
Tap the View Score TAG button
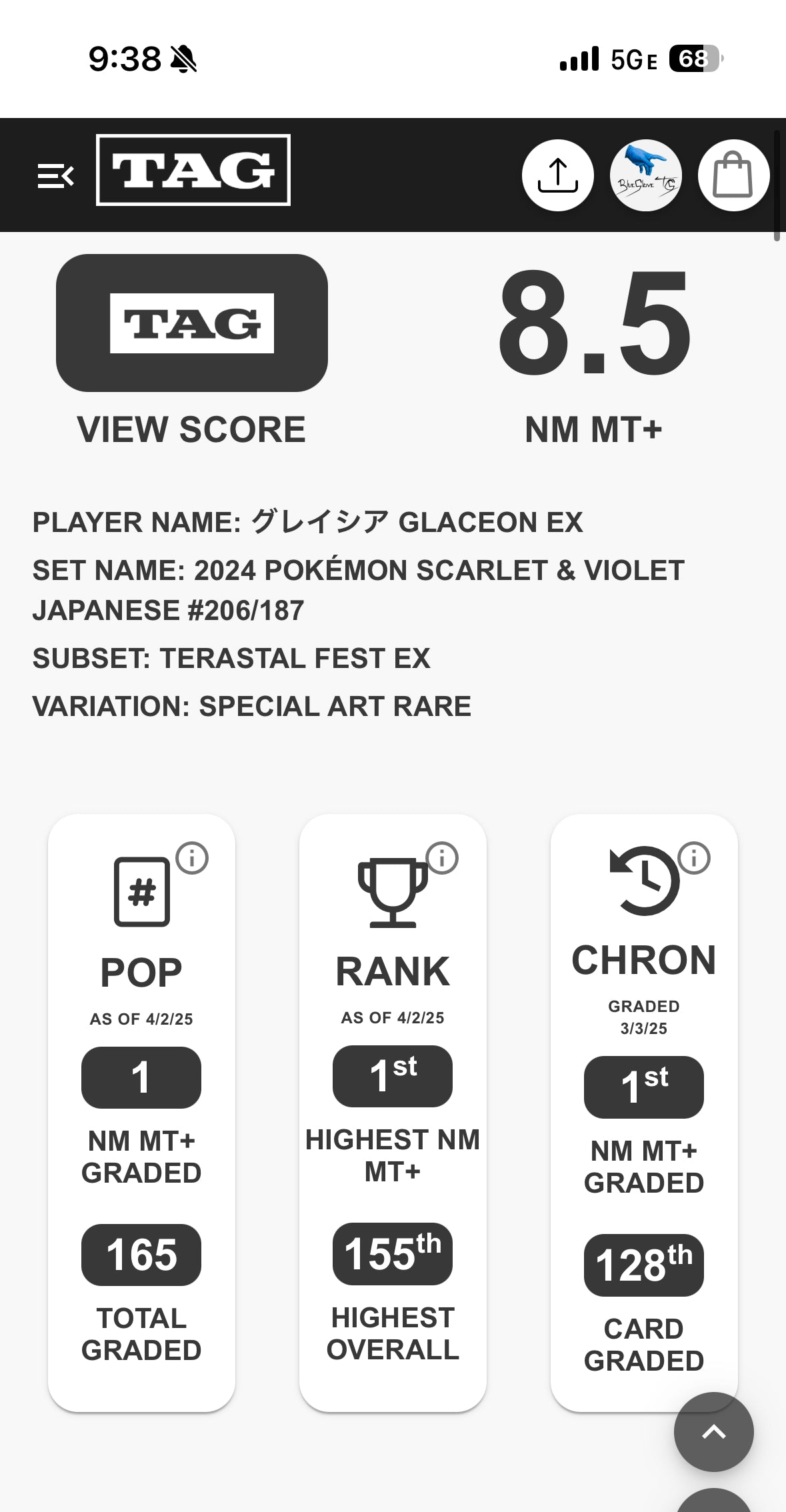coord(192,323)
